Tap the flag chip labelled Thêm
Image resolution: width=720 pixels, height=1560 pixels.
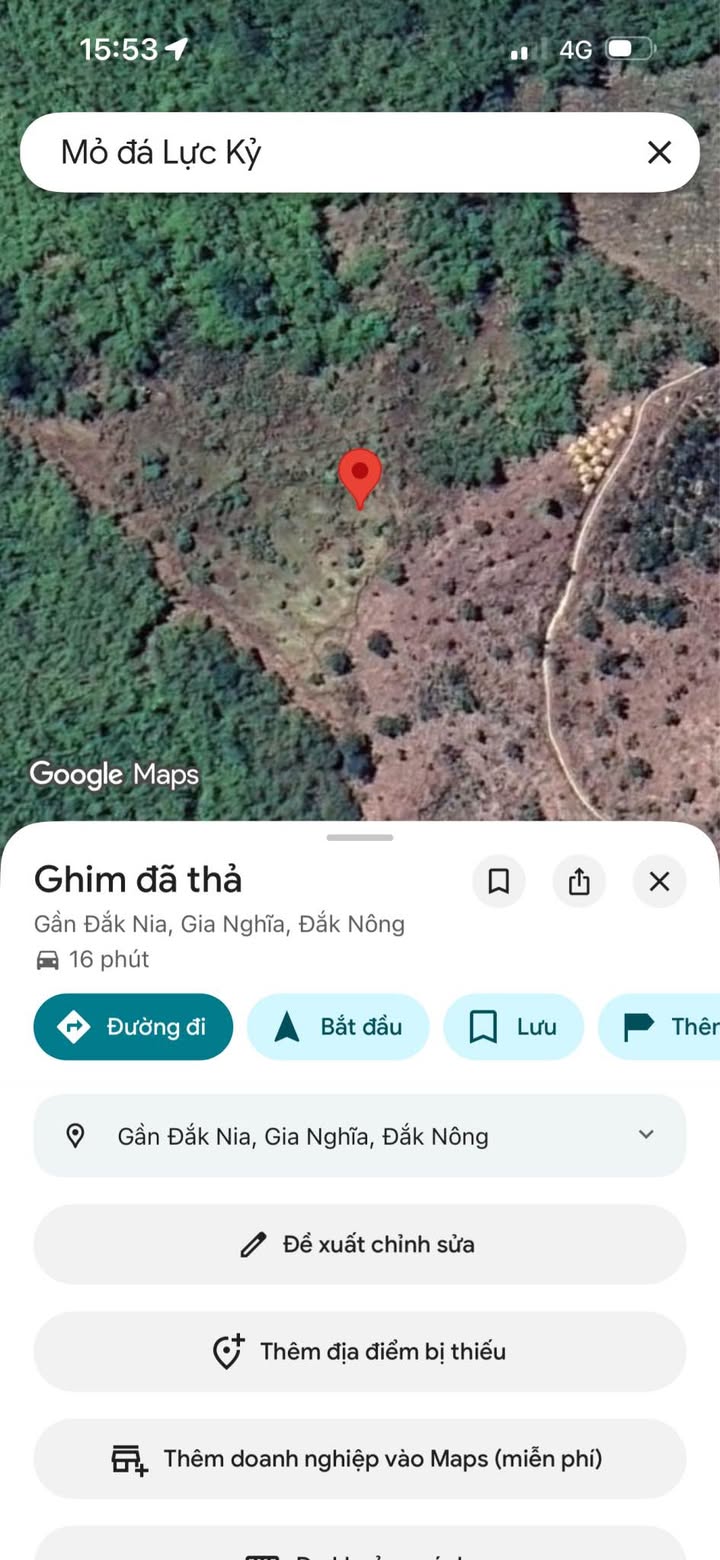[659, 1027]
